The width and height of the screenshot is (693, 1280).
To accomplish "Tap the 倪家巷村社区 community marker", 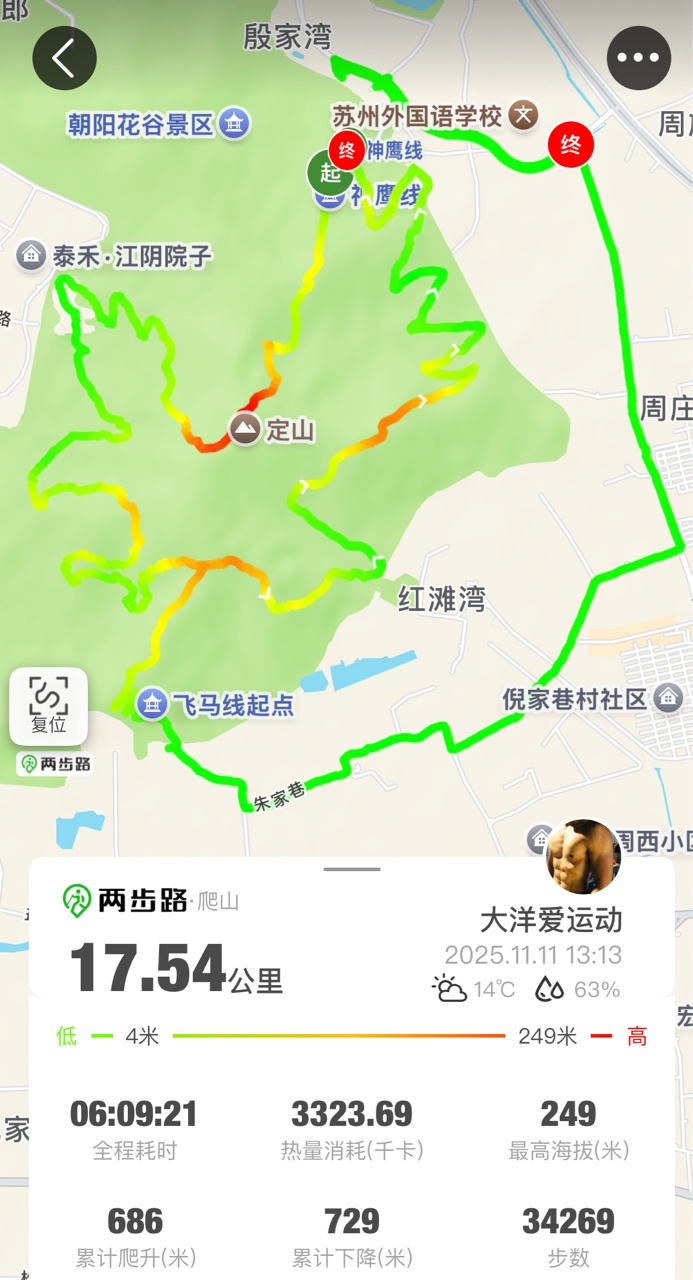I will pyautogui.click(x=668, y=698).
